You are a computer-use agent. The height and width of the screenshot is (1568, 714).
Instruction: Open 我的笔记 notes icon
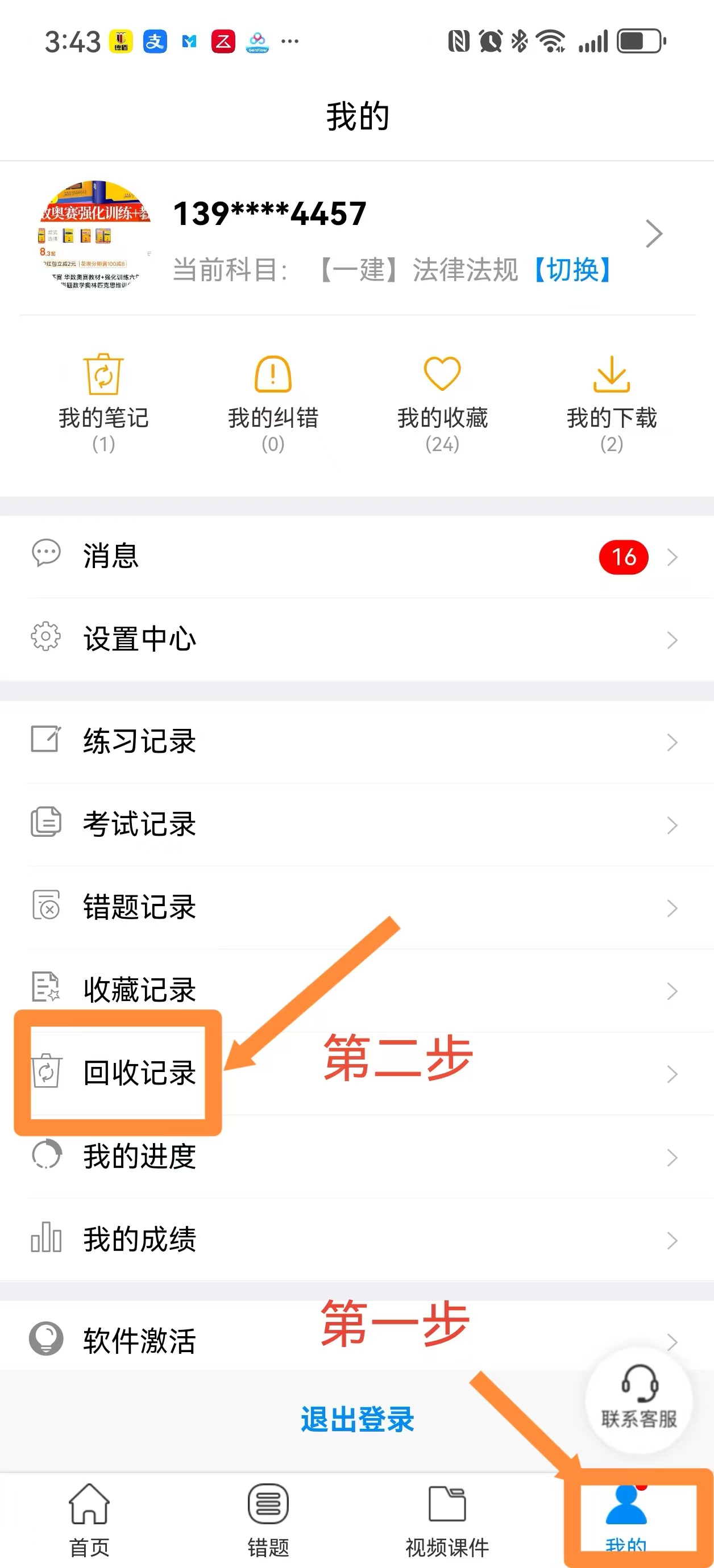click(x=104, y=376)
